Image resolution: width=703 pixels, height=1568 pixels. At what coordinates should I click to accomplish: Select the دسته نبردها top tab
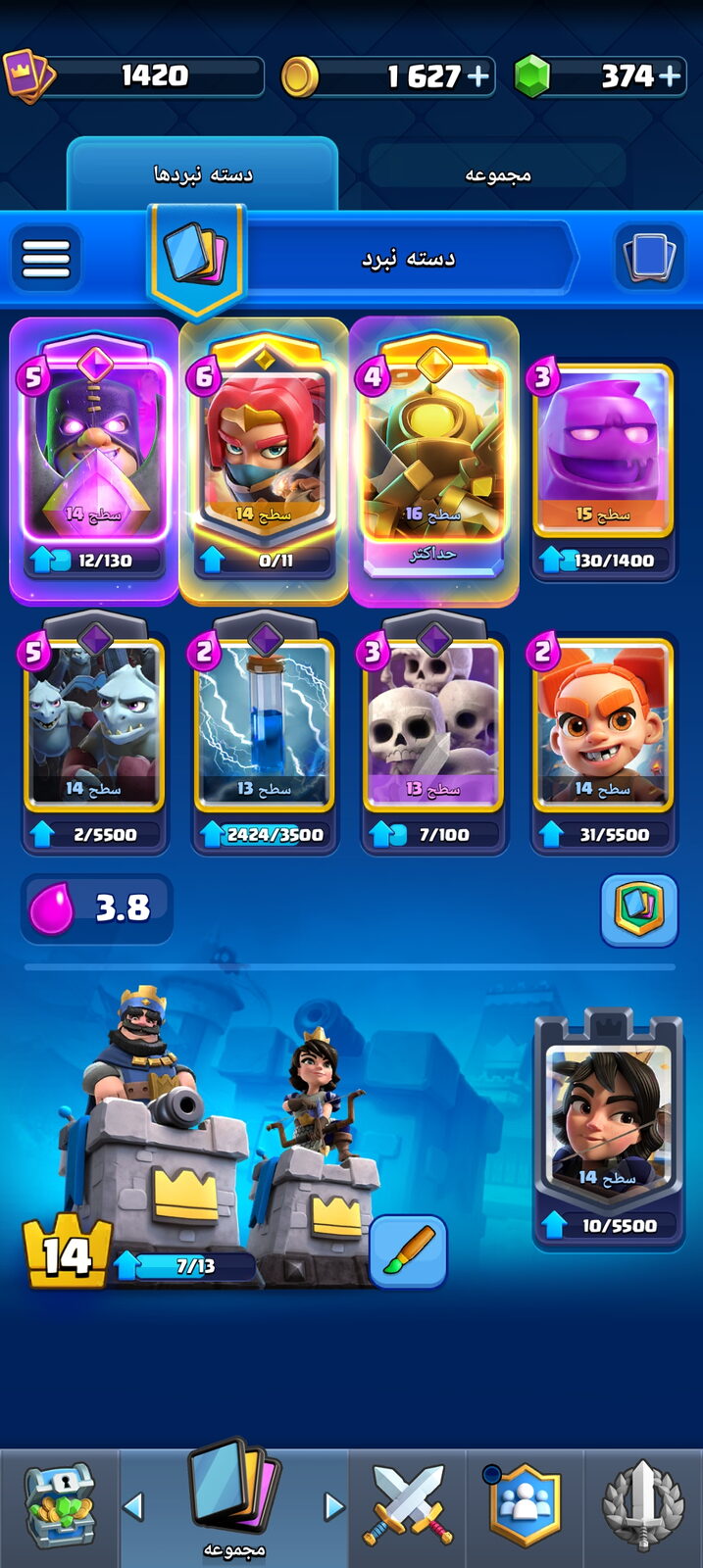coord(203,174)
